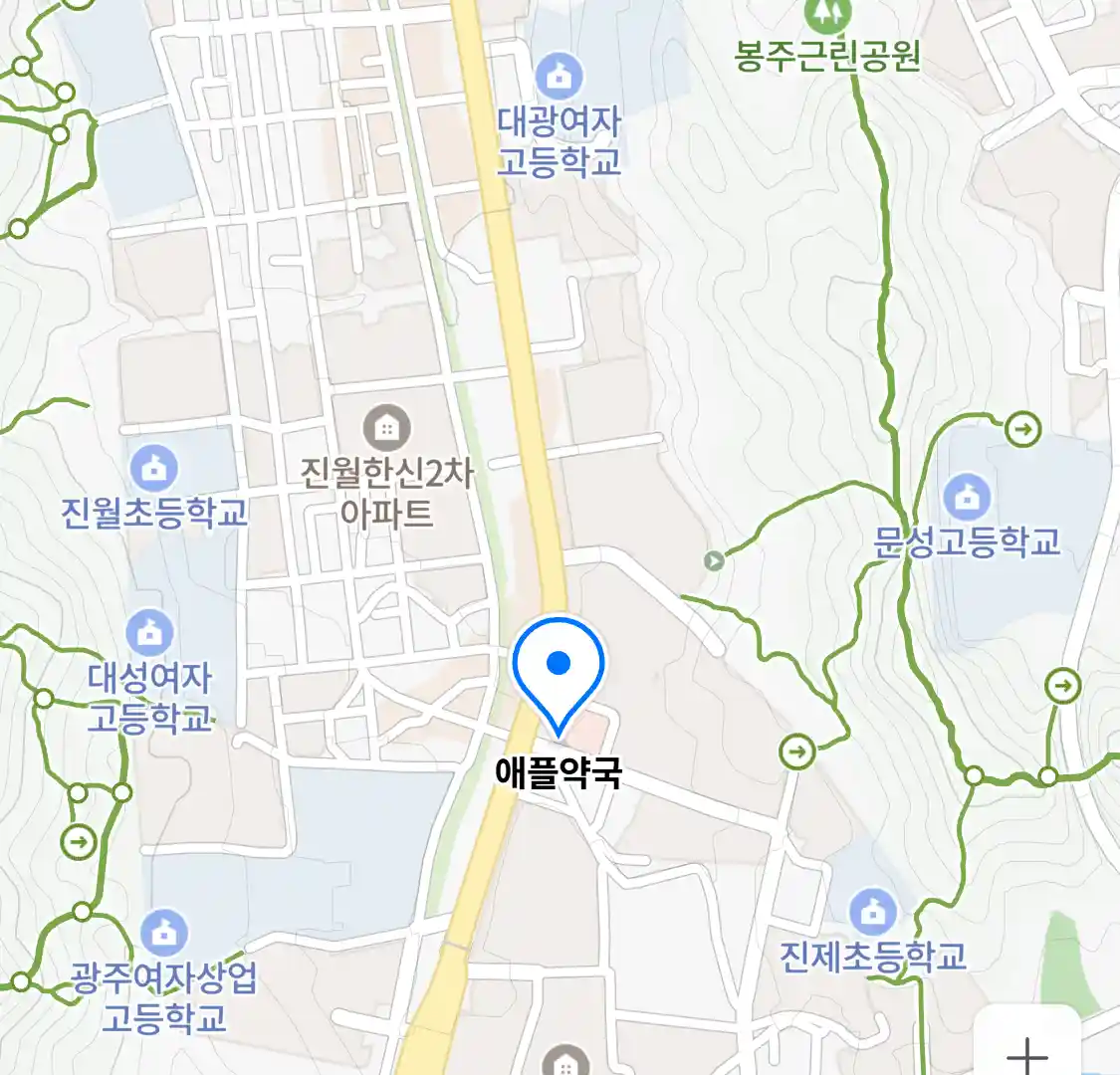Select 진월초등학교 school marker
The width and height of the screenshot is (1120, 1075).
click(x=154, y=468)
